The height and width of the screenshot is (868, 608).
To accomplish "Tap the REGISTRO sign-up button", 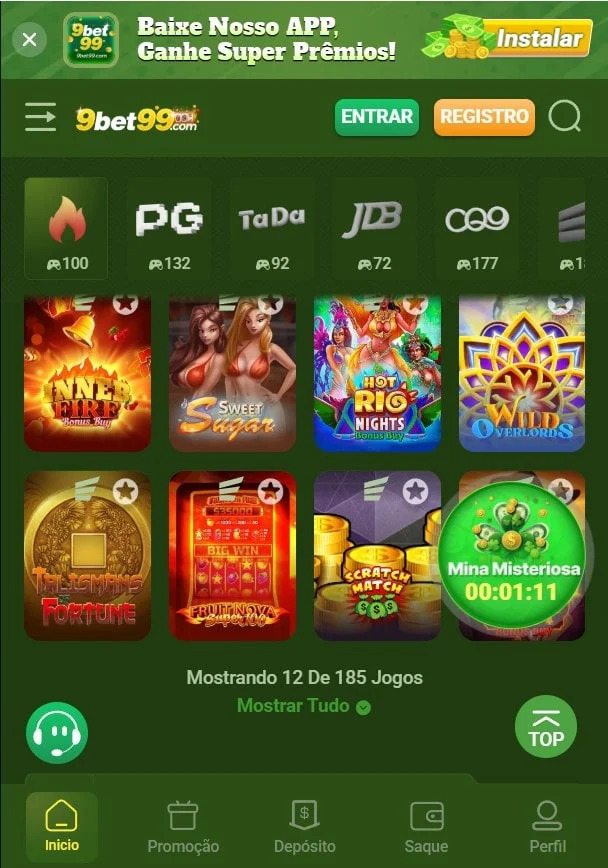I will click(484, 117).
